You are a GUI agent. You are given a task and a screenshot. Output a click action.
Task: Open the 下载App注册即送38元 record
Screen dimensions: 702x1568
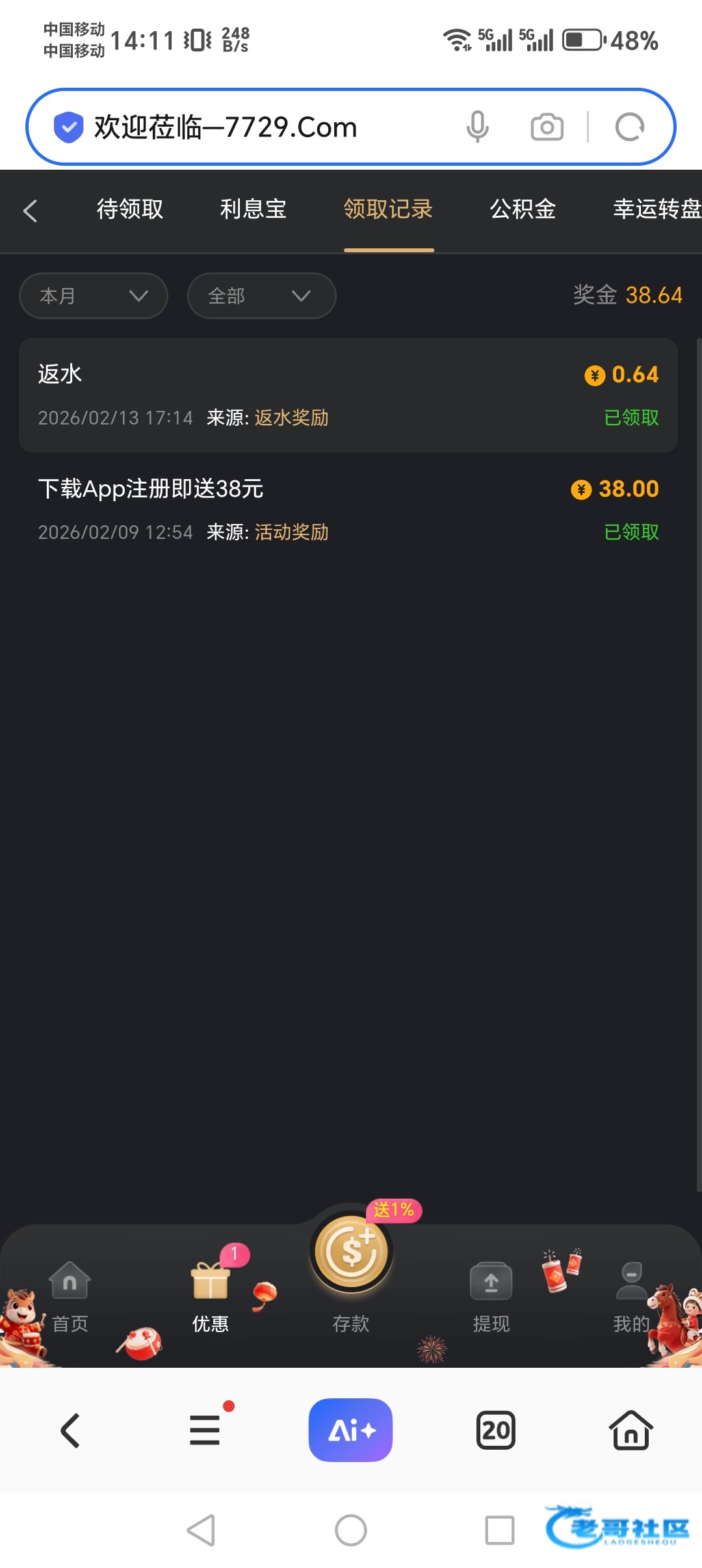tap(348, 510)
